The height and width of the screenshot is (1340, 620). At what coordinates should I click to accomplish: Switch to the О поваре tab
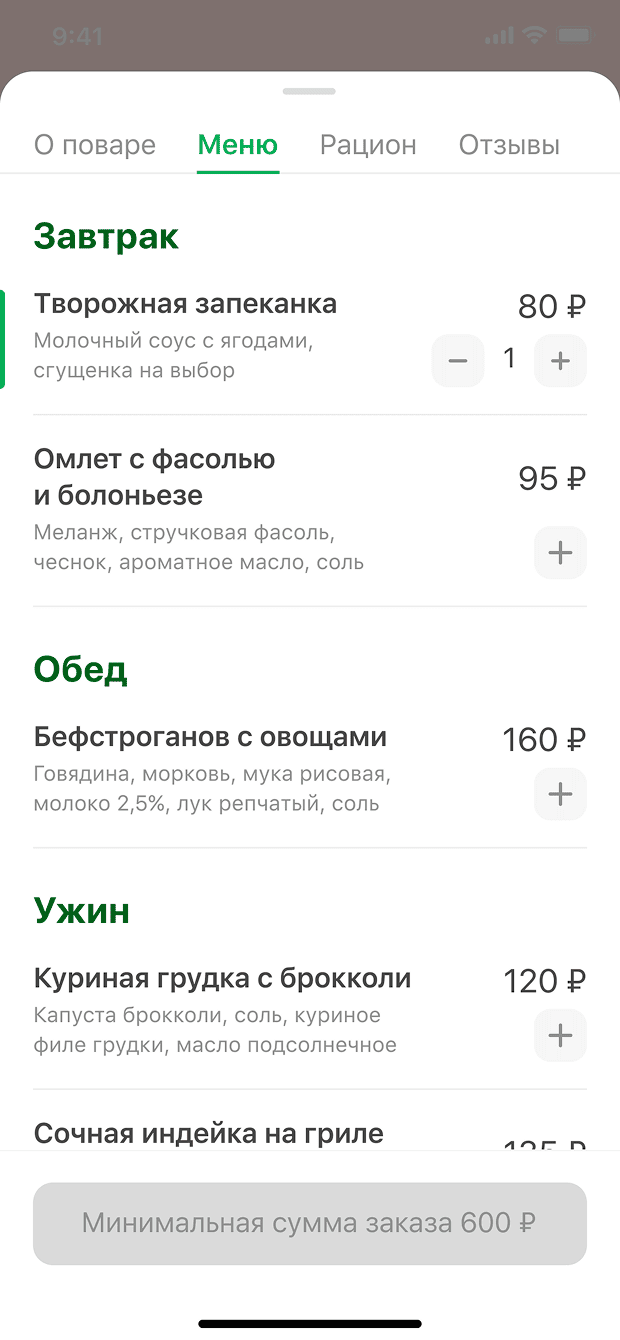pos(95,145)
